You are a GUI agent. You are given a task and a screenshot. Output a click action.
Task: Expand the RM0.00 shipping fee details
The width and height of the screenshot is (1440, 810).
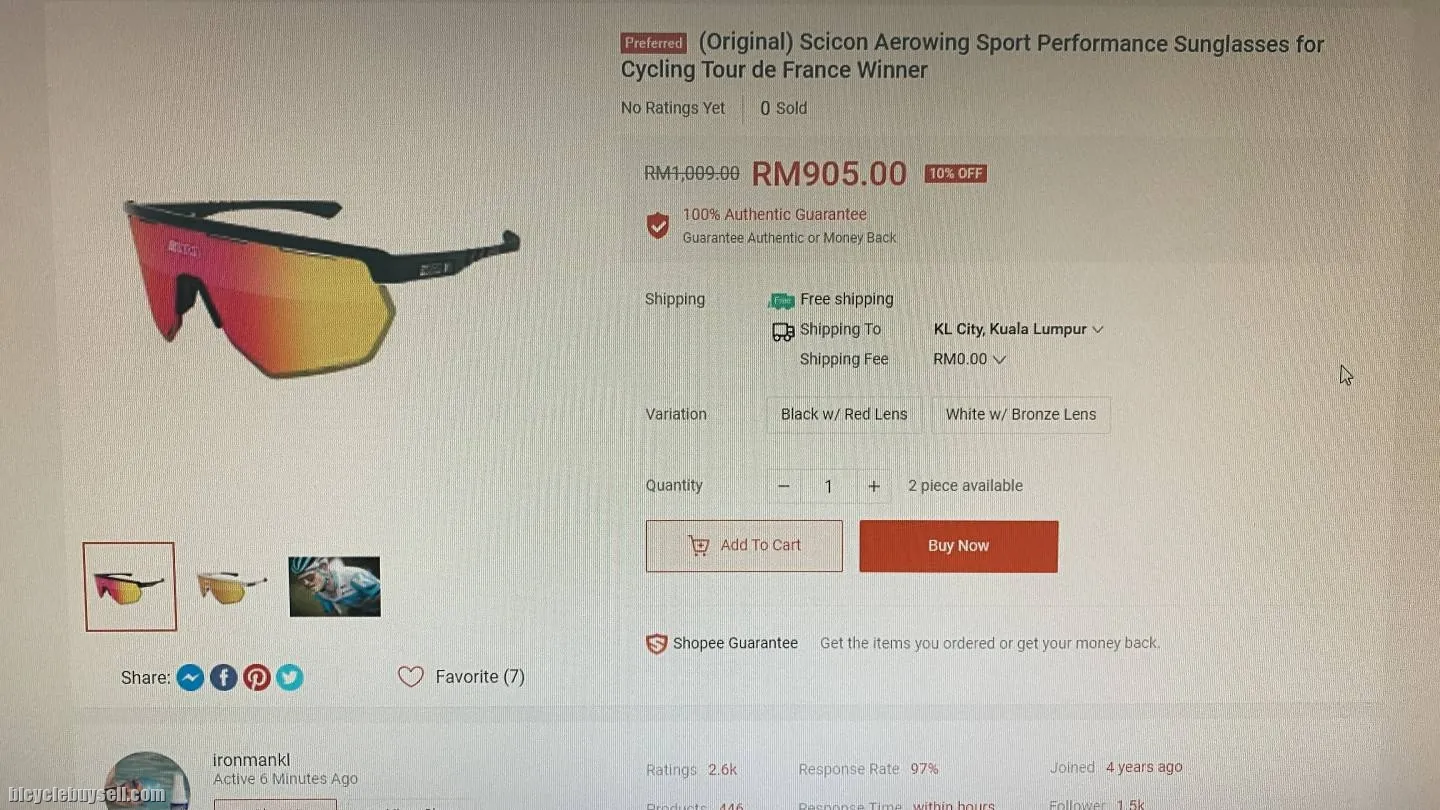(969, 359)
